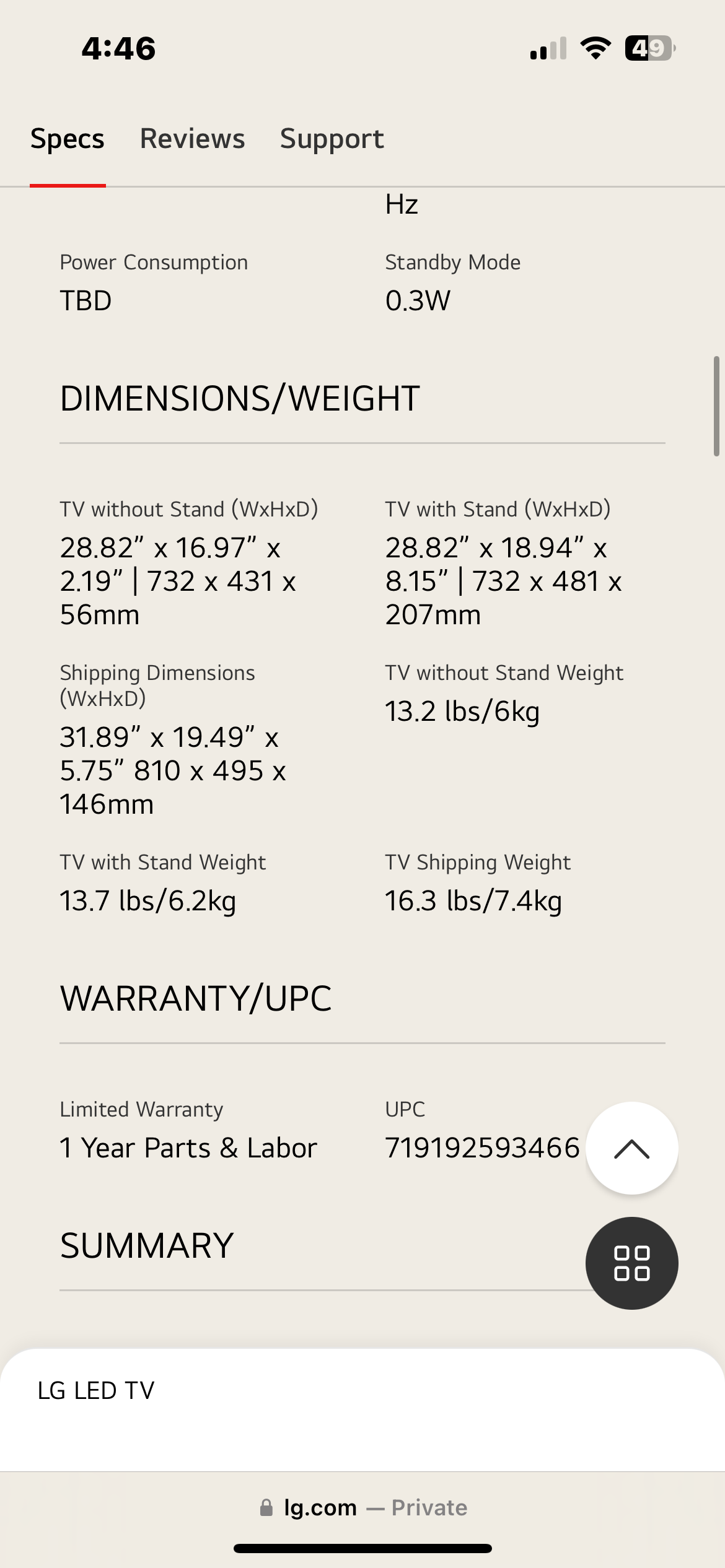
Task: Open the Support tab
Action: click(x=332, y=139)
